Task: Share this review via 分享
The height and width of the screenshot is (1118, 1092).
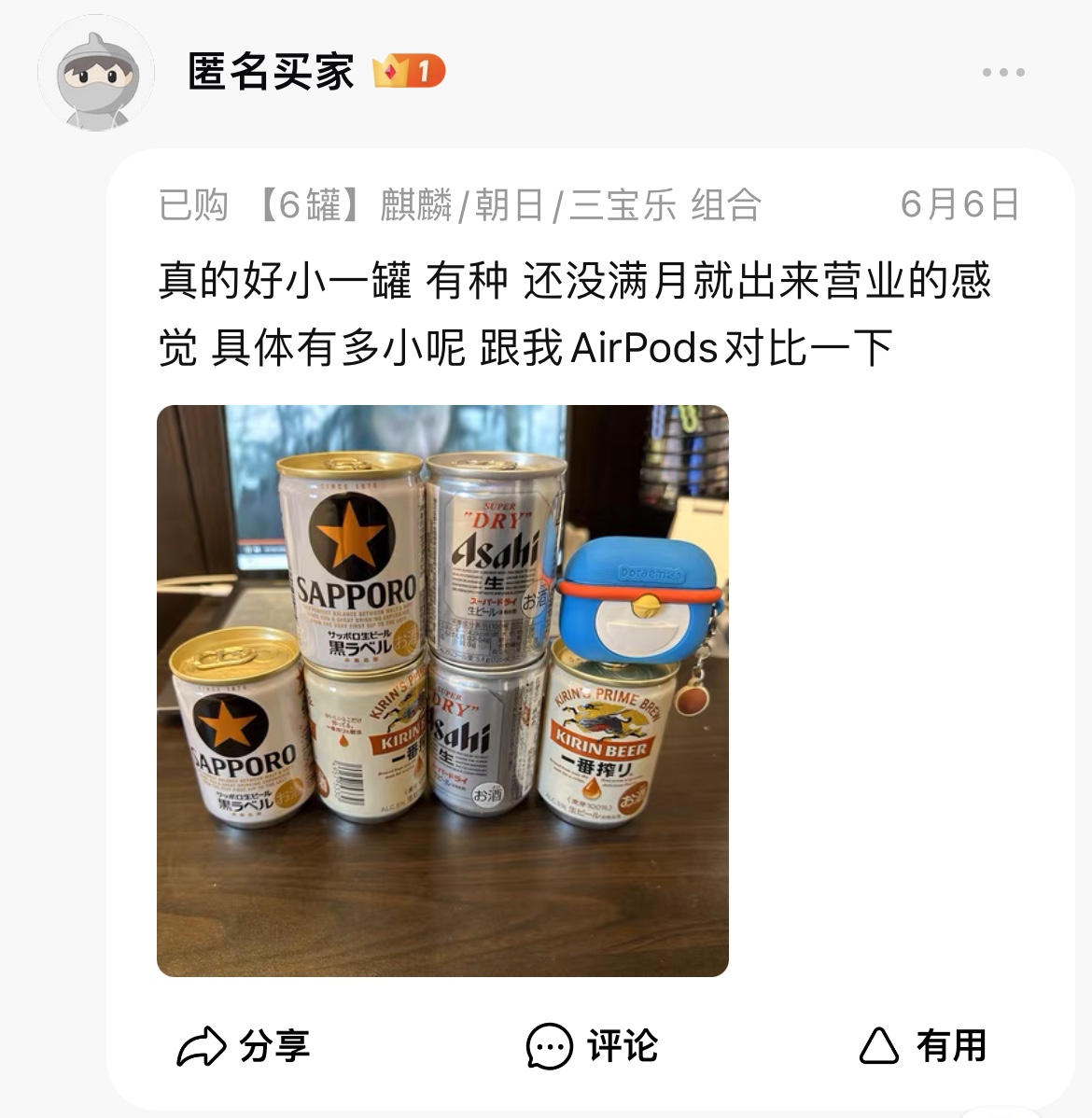Action: click(x=244, y=1046)
